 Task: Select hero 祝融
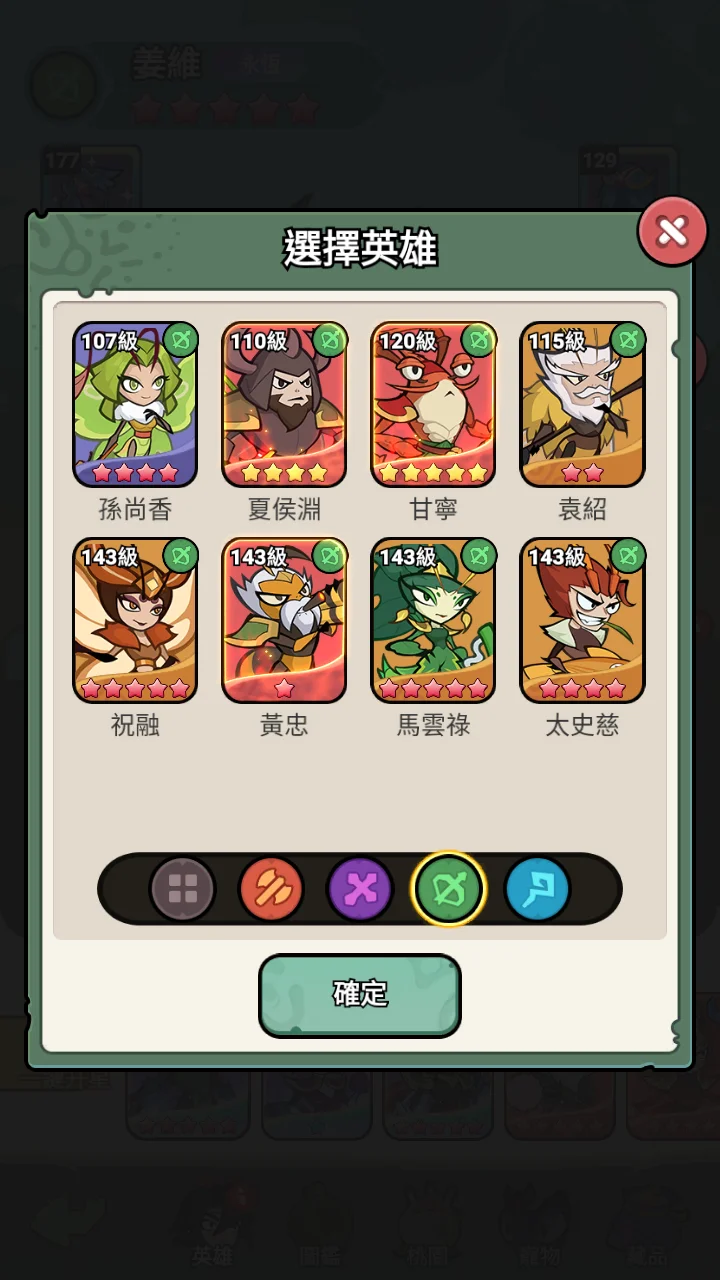coord(135,621)
